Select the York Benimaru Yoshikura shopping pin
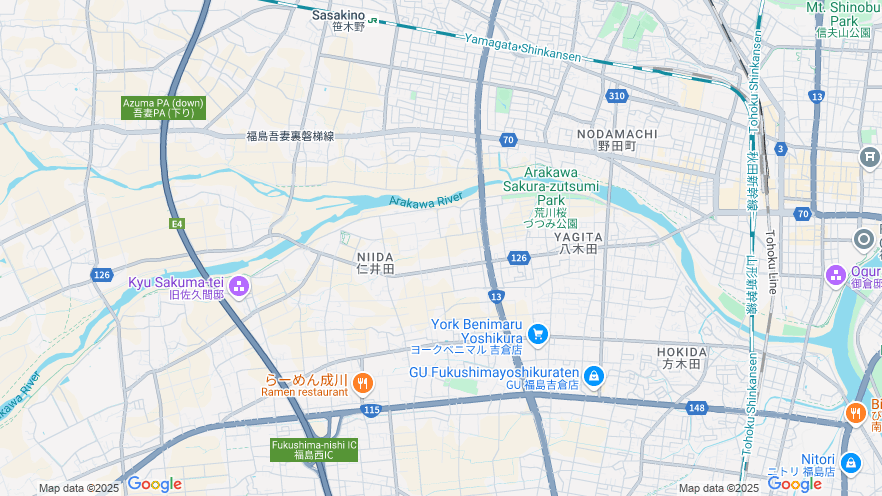 [x=538, y=333]
